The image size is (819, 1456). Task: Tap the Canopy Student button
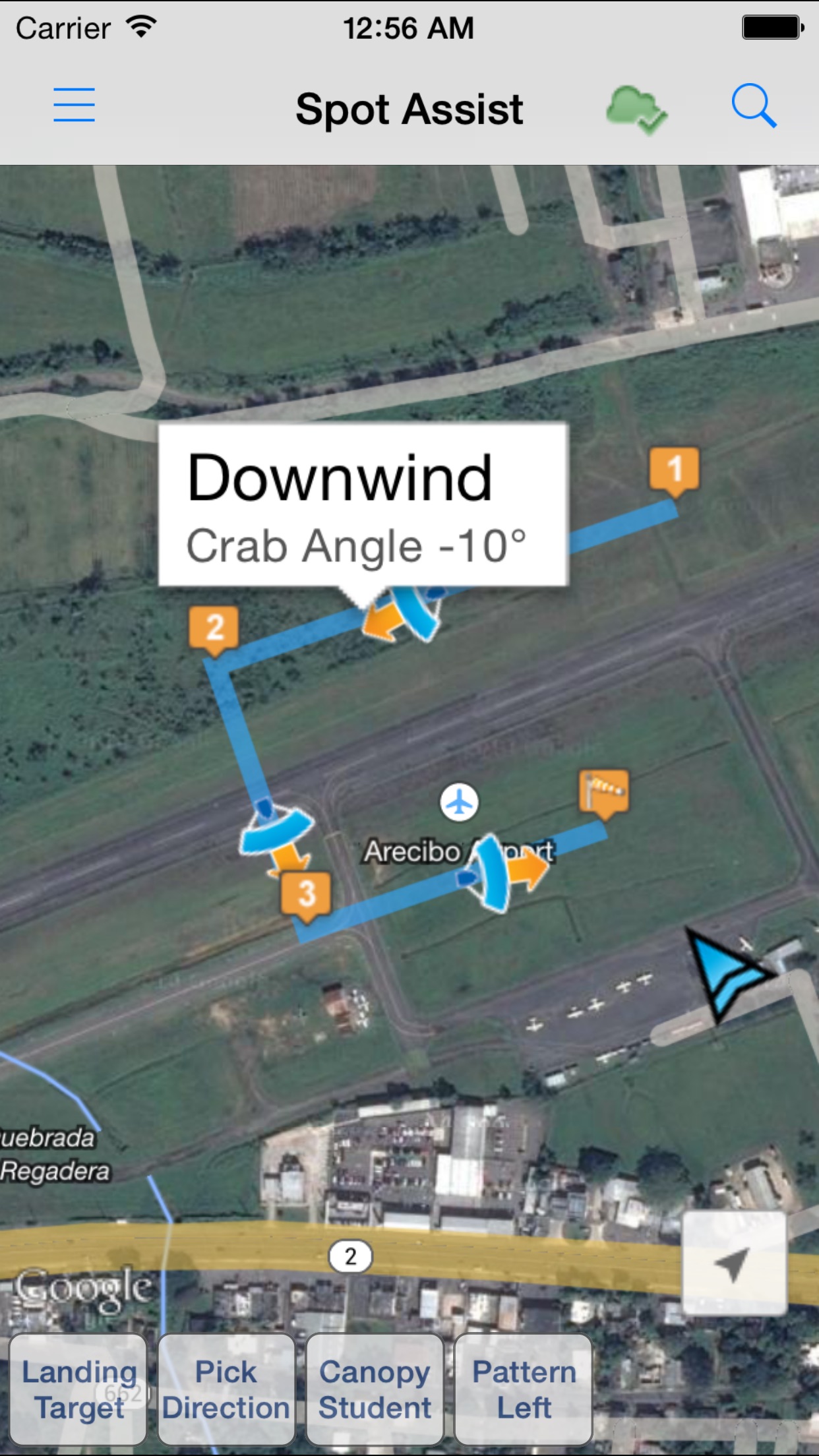375,1389
